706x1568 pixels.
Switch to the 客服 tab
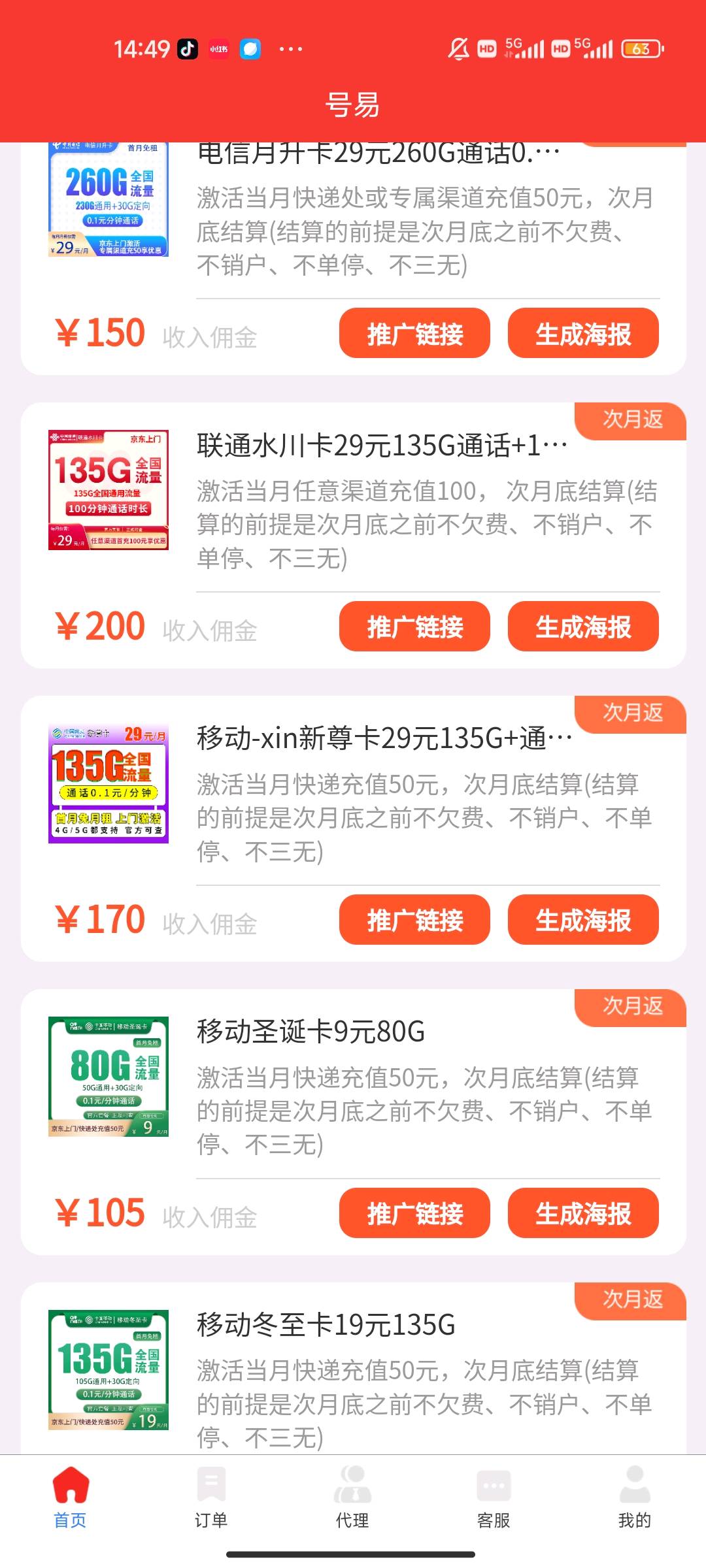[x=494, y=1496]
